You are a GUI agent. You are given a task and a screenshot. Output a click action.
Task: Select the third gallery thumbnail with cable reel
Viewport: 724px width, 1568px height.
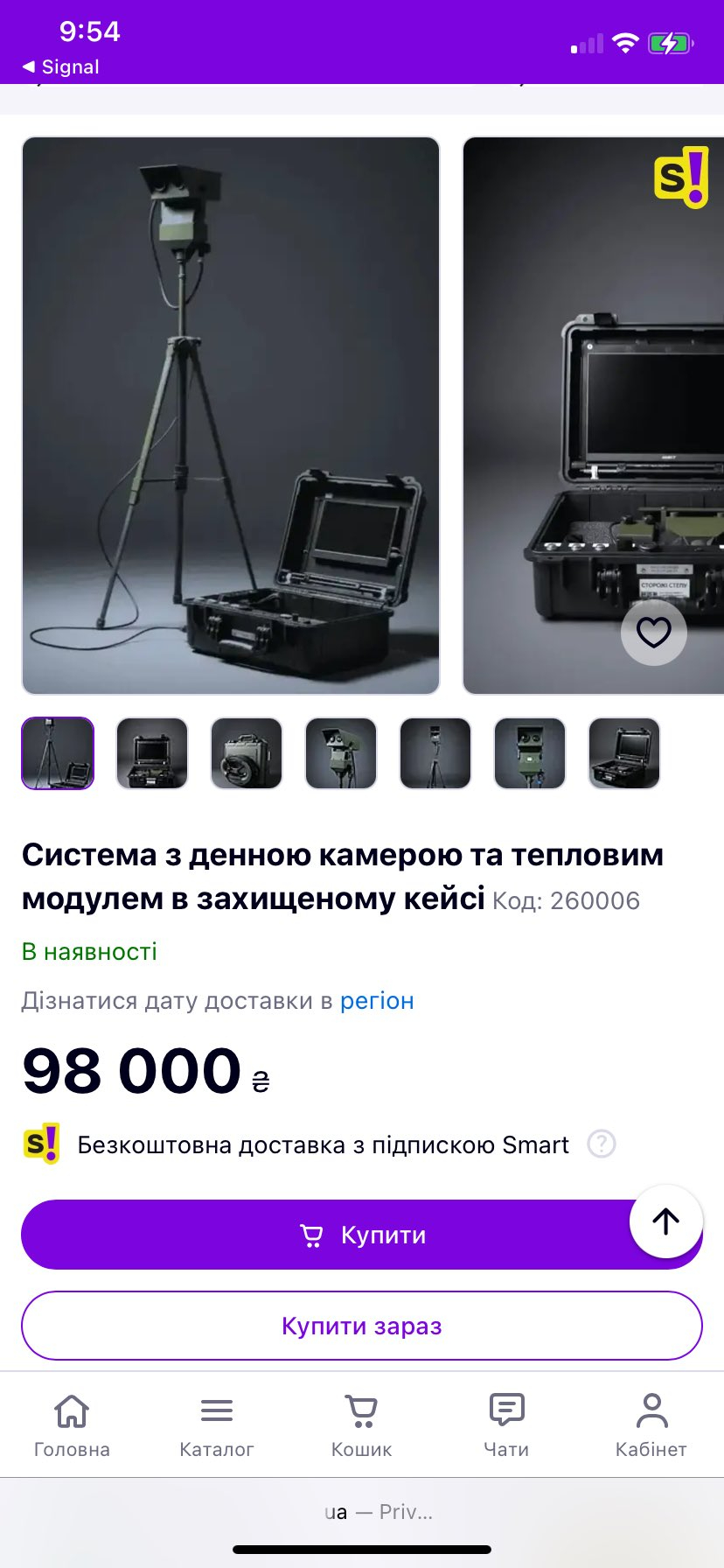[247, 753]
